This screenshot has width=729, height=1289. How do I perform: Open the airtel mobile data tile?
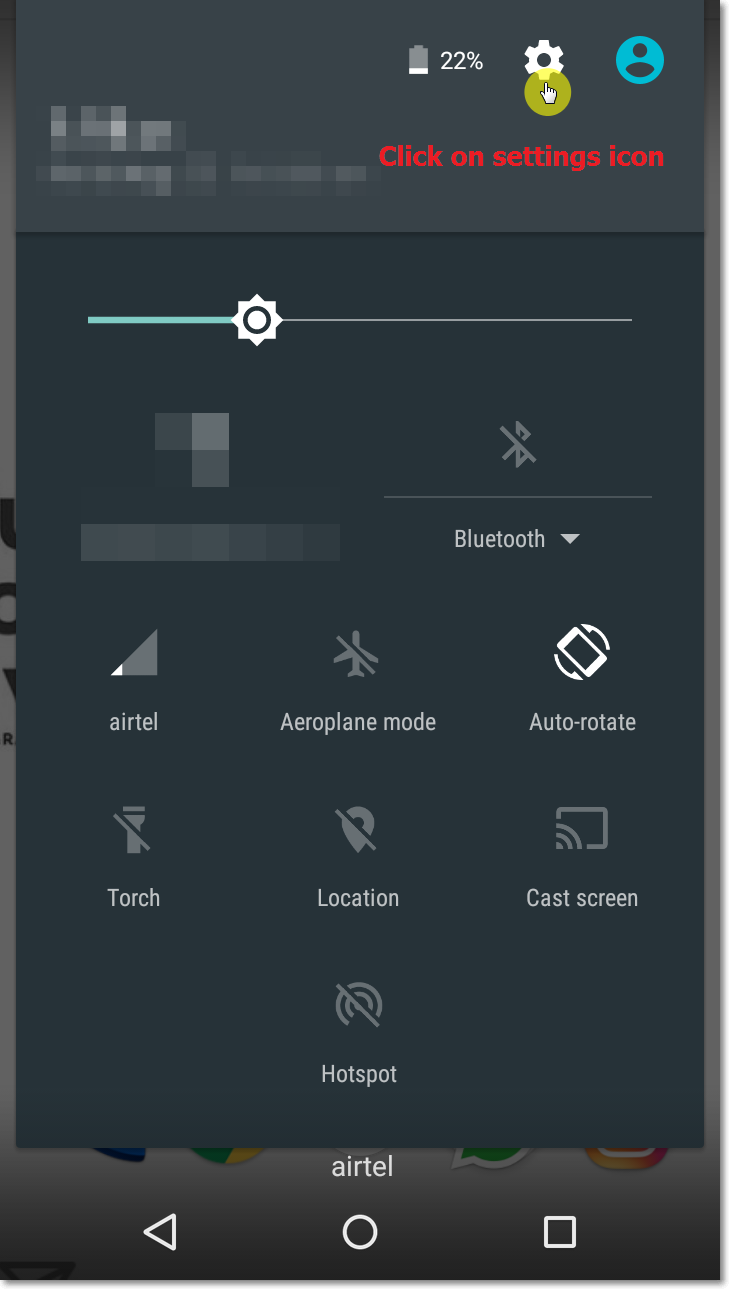click(134, 680)
